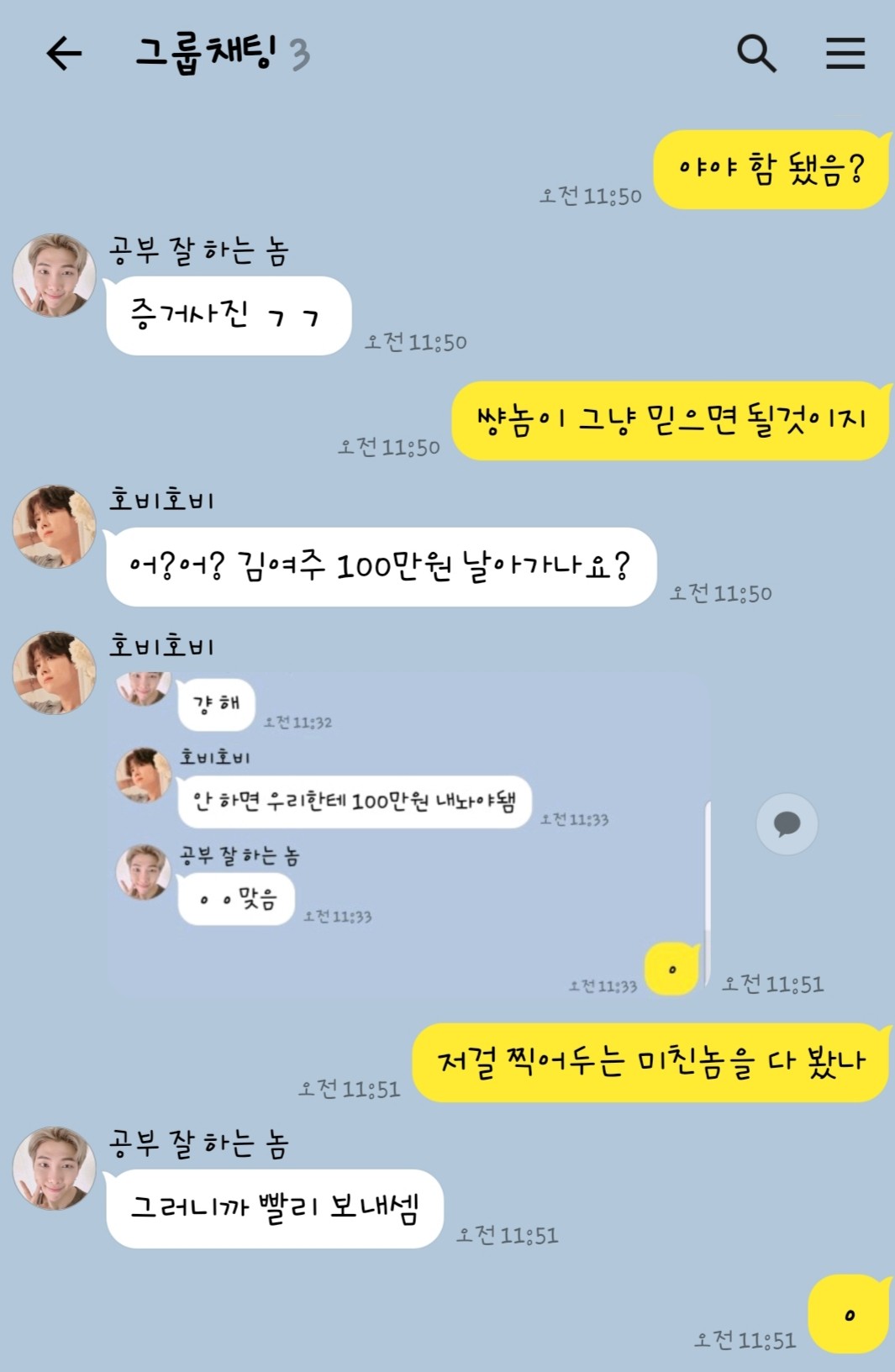Open the screenshot image sent by 호비호비
Viewport: 895px width, 1372px height.
click(409, 833)
